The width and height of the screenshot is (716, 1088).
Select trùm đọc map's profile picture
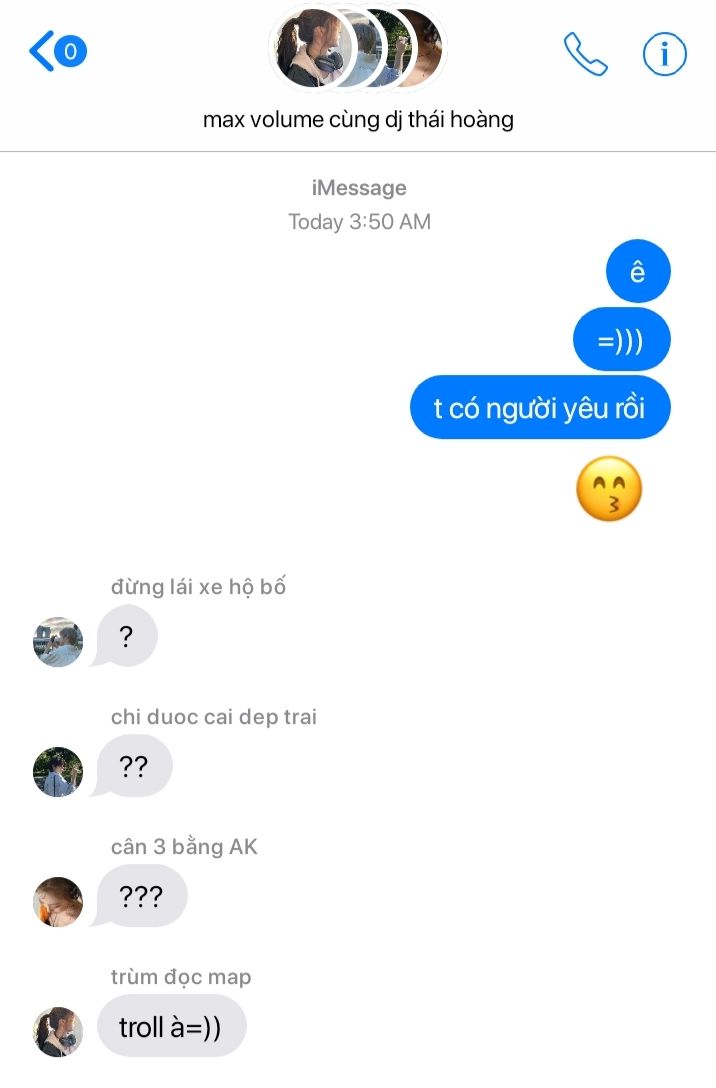58,1032
